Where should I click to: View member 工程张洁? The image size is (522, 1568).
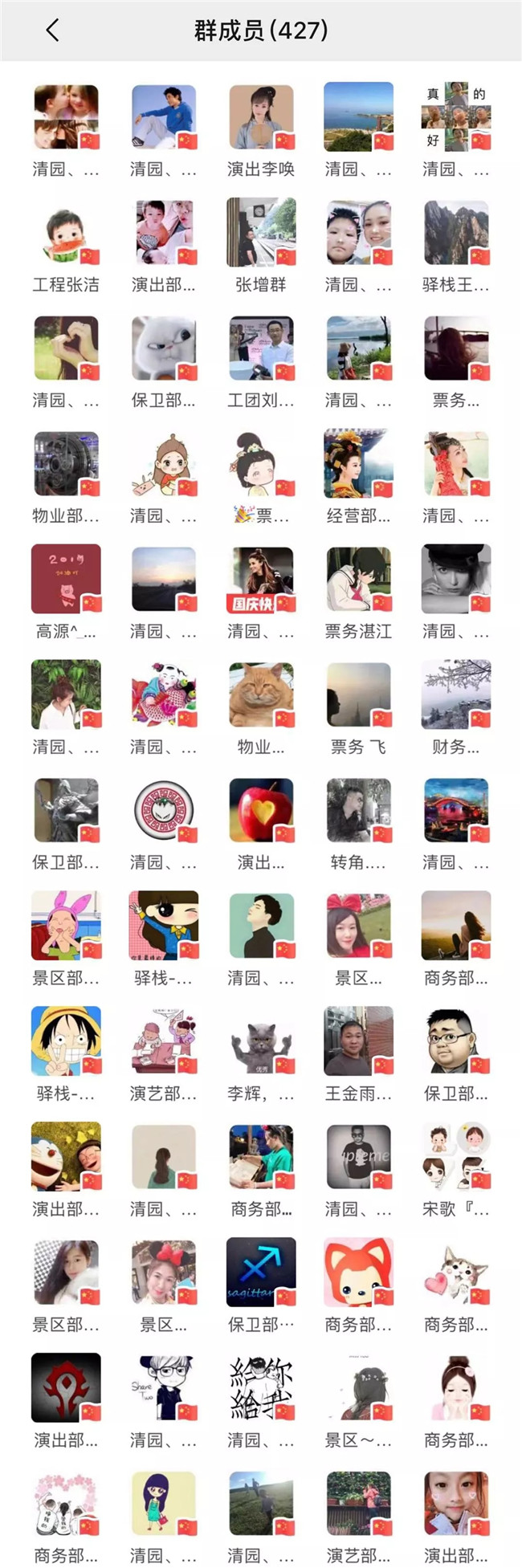point(66,234)
